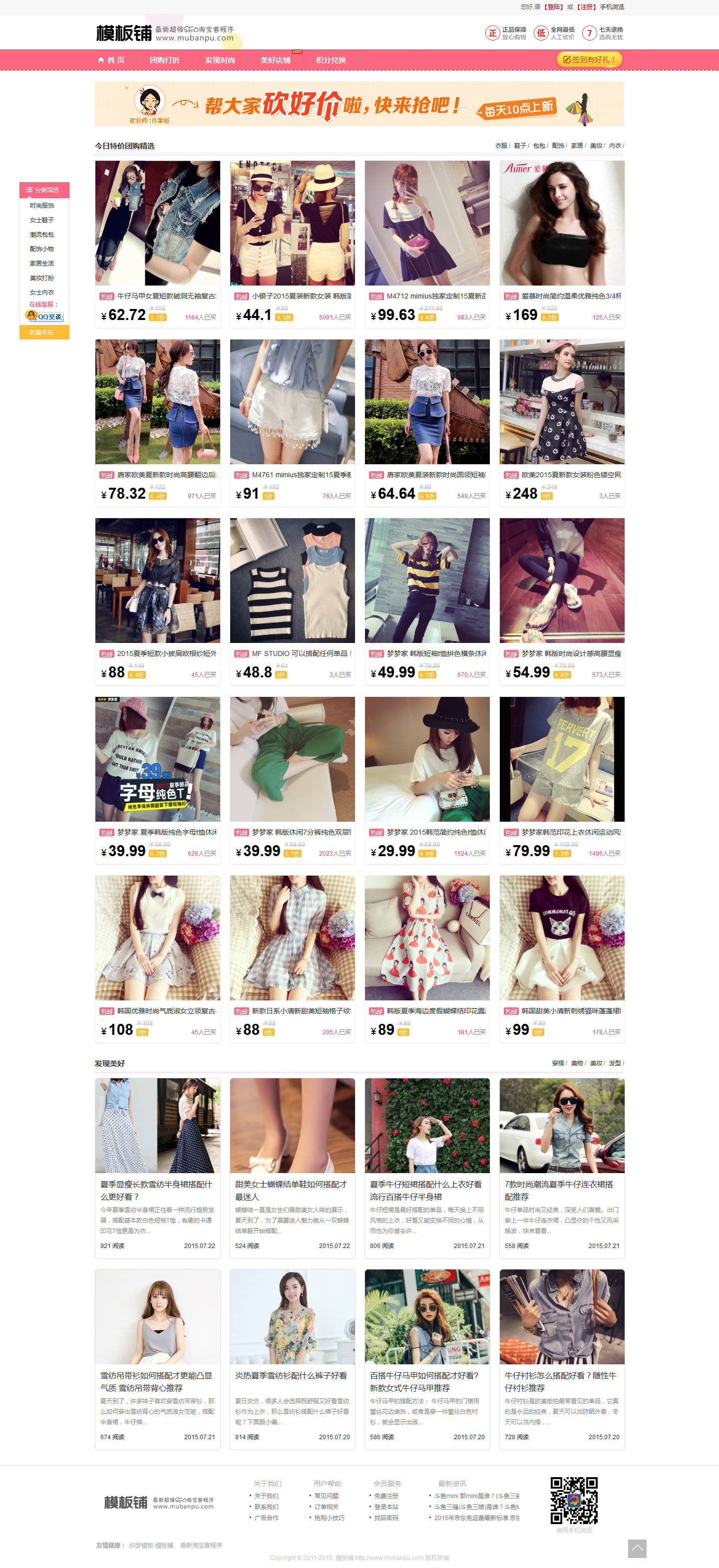
Task: Tap 收藏本站 bookmark button
Action: 41,332
